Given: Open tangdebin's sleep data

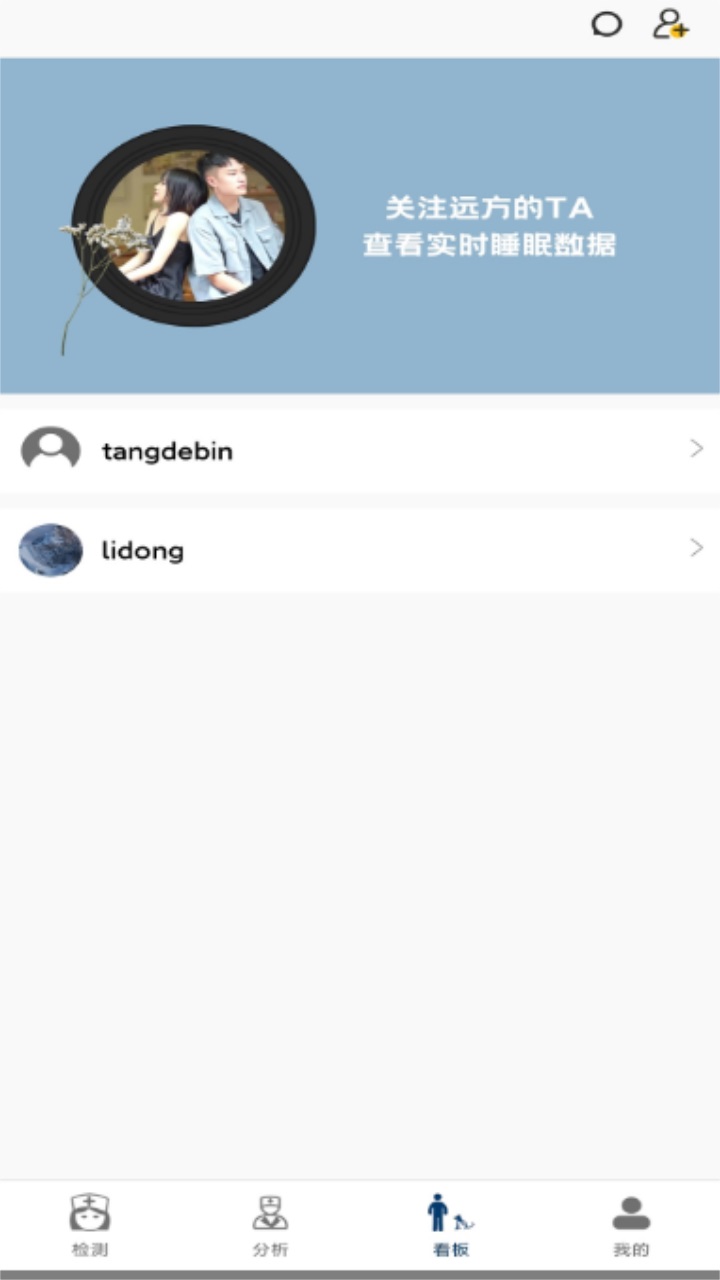Looking at the screenshot, I should click(x=360, y=450).
